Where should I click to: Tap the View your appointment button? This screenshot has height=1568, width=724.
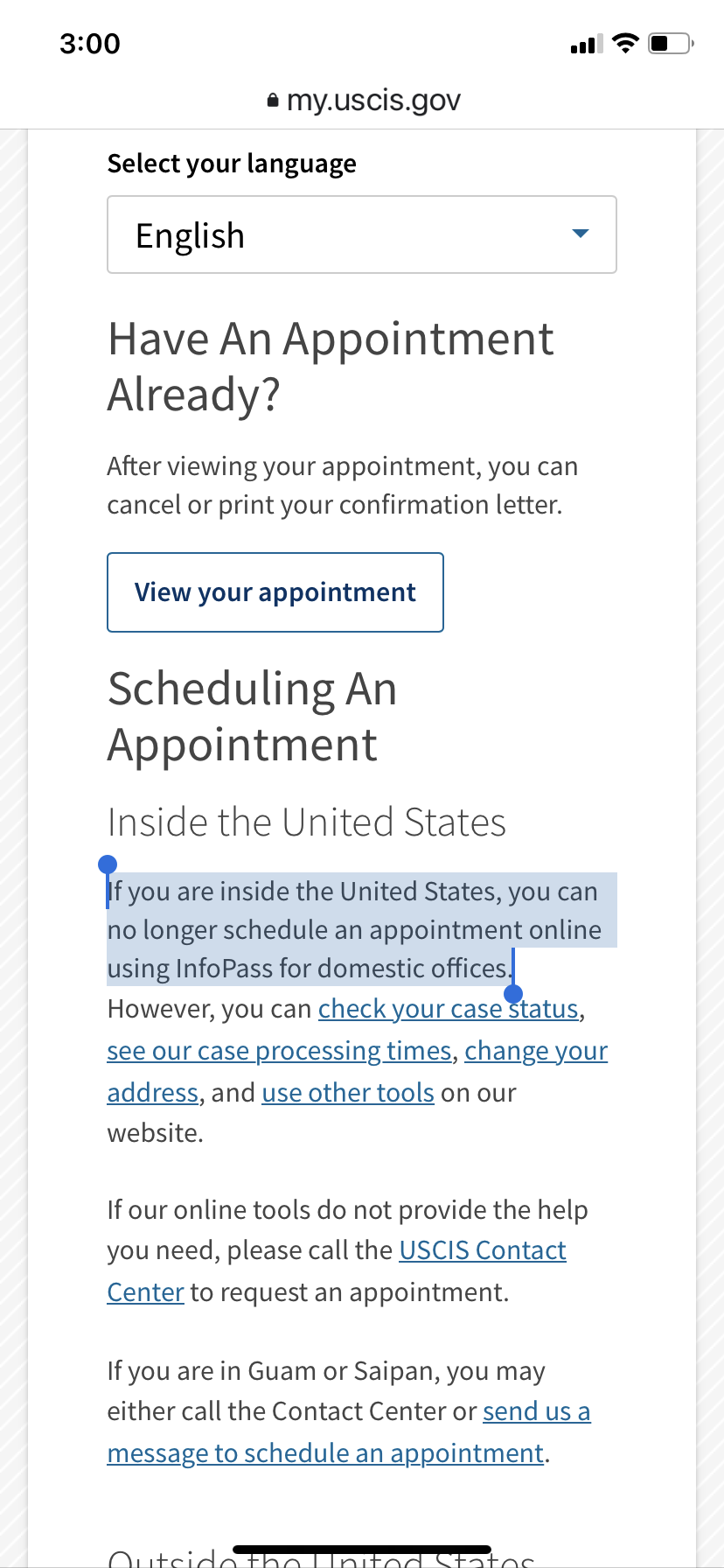click(275, 592)
